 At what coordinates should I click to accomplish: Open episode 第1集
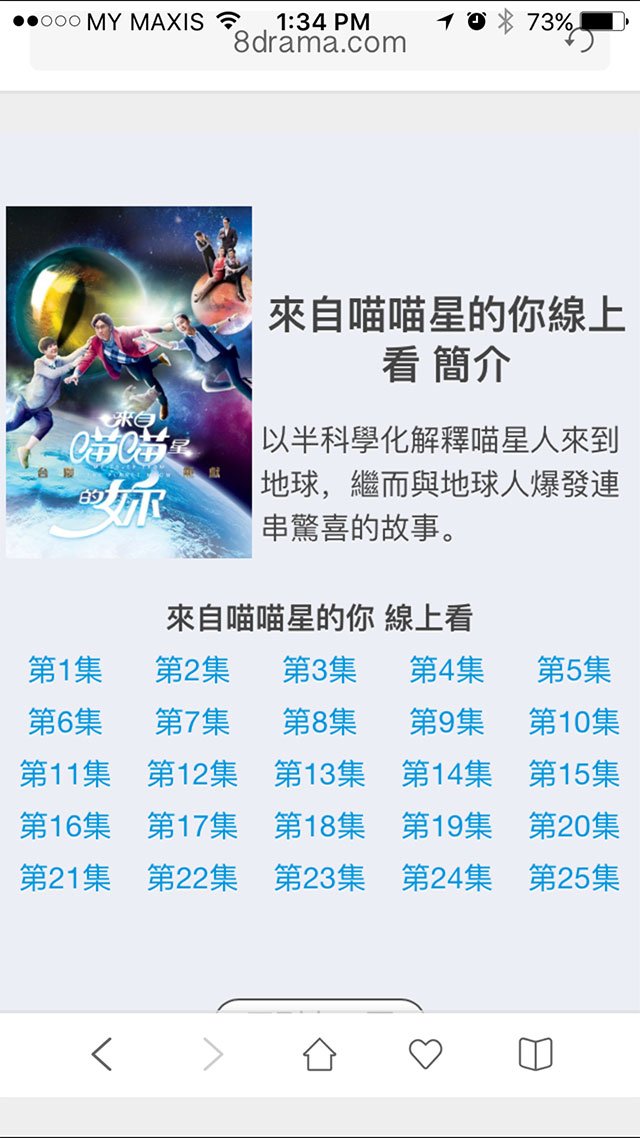point(65,670)
